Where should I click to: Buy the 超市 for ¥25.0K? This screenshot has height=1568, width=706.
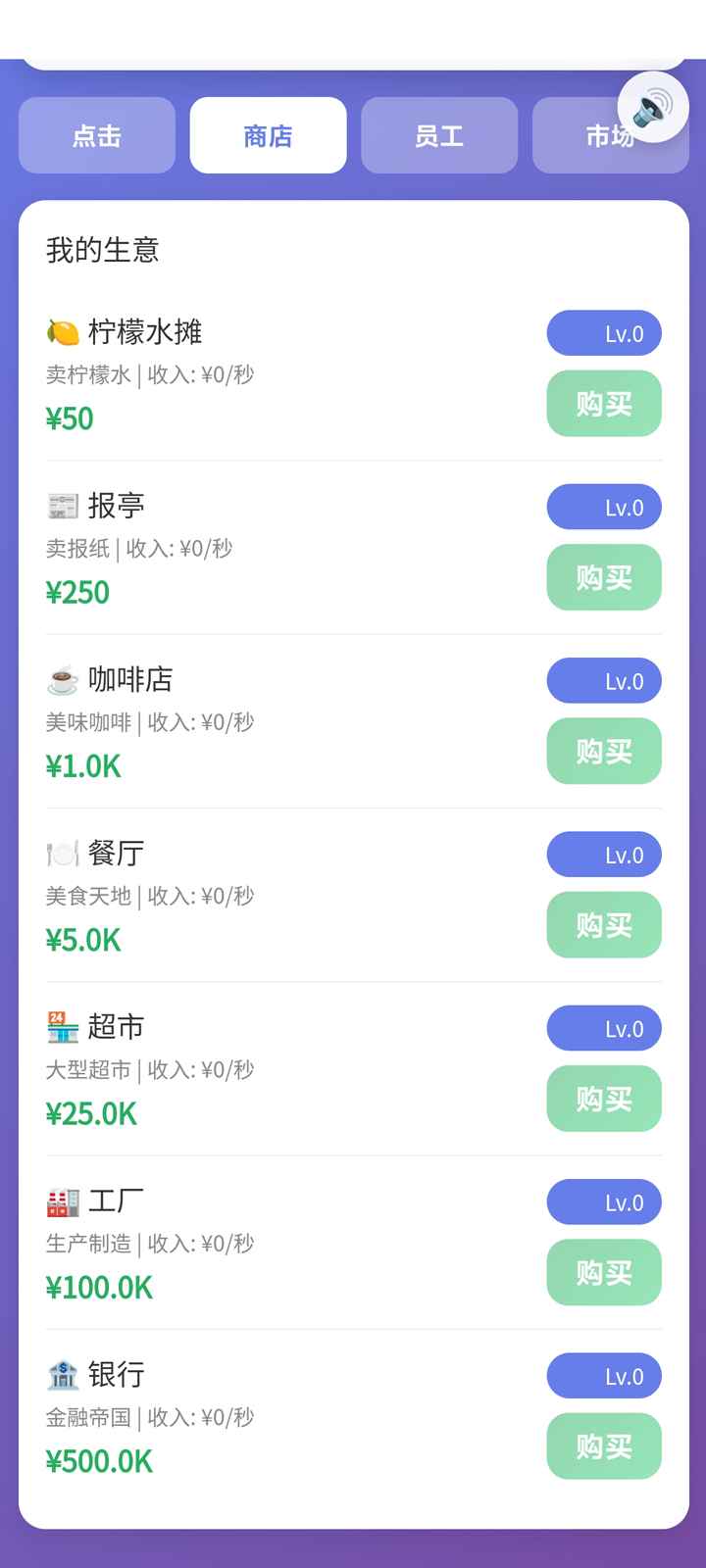[x=603, y=1099]
